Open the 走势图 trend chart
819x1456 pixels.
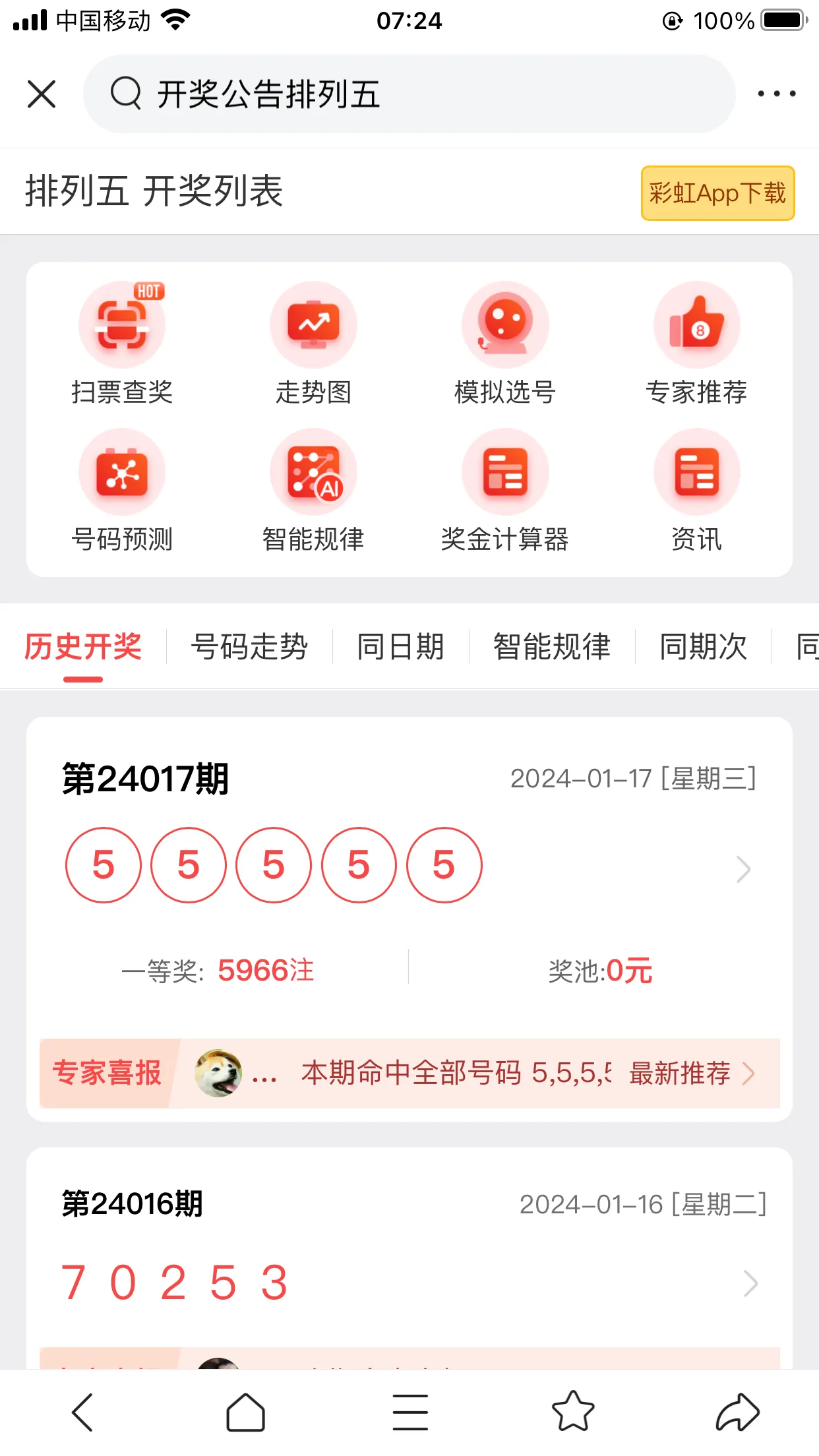(x=313, y=344)
